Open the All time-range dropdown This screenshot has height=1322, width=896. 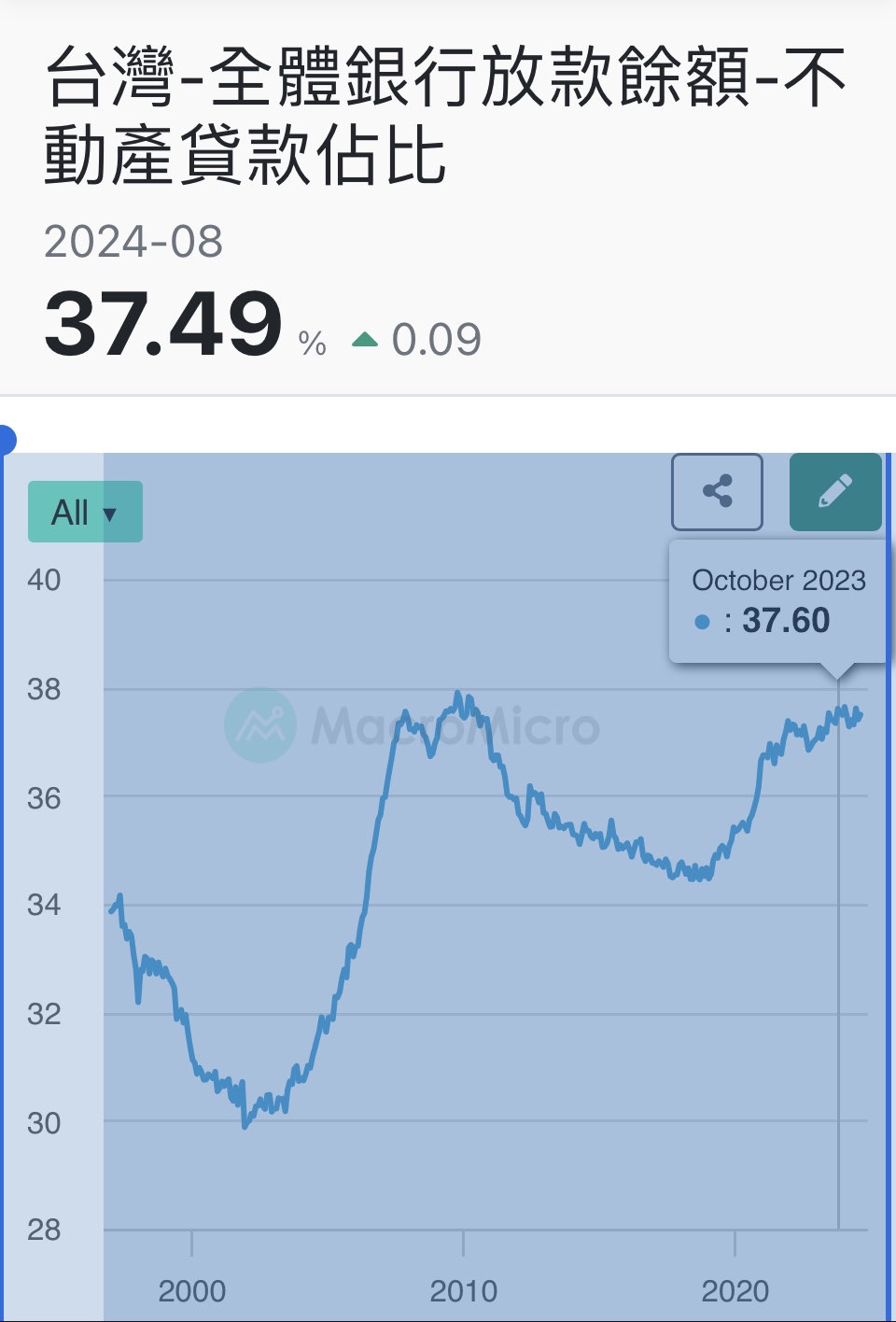tap(85, 512)
